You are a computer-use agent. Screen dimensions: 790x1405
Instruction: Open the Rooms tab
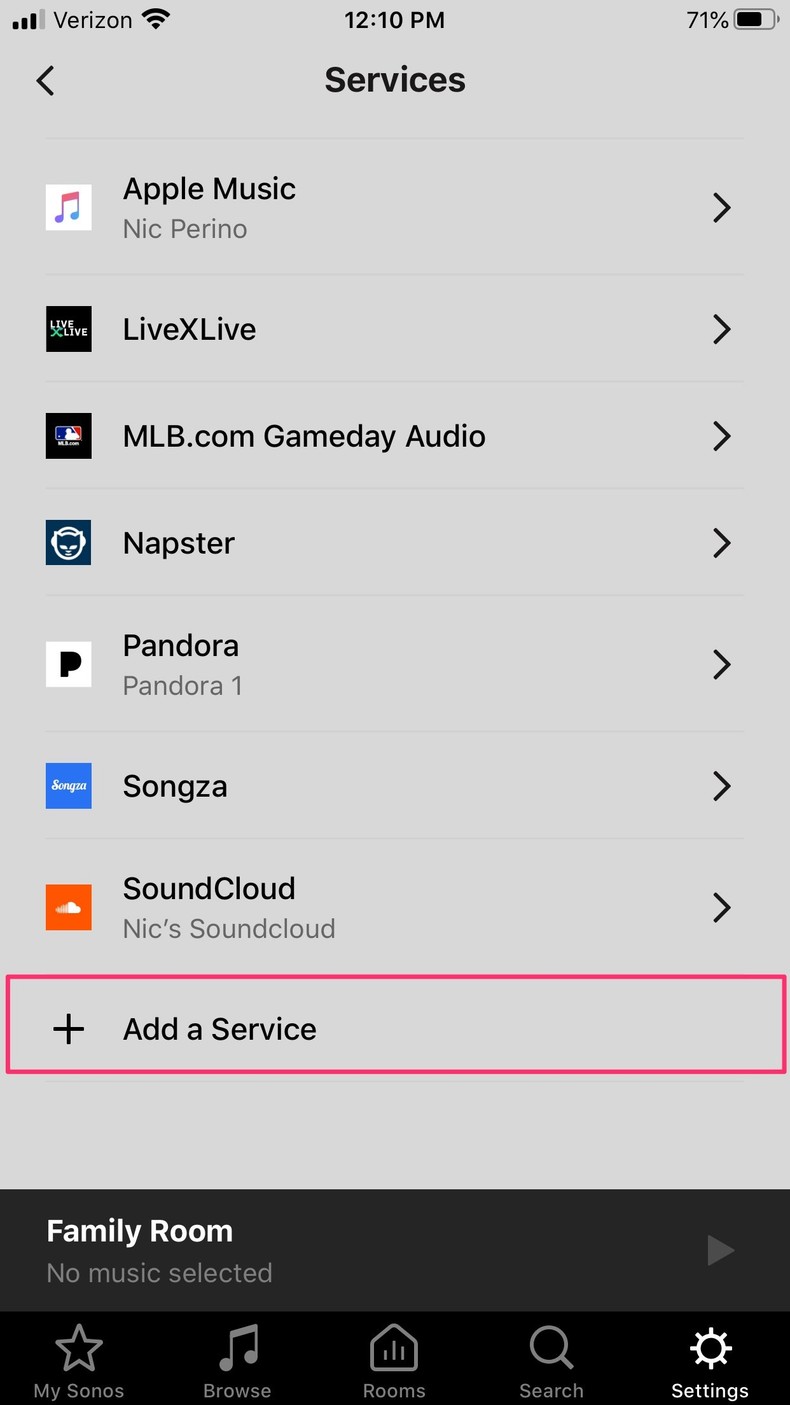[394, 1358]
